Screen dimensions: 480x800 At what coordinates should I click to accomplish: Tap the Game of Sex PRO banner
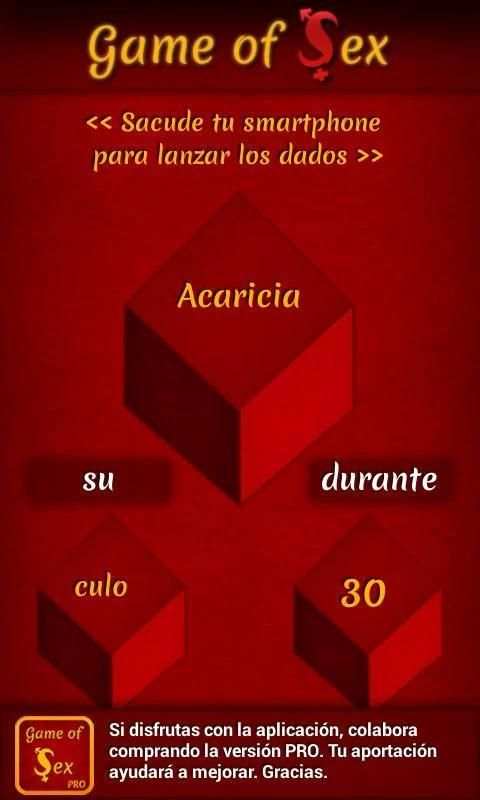(x=240, y=755)
